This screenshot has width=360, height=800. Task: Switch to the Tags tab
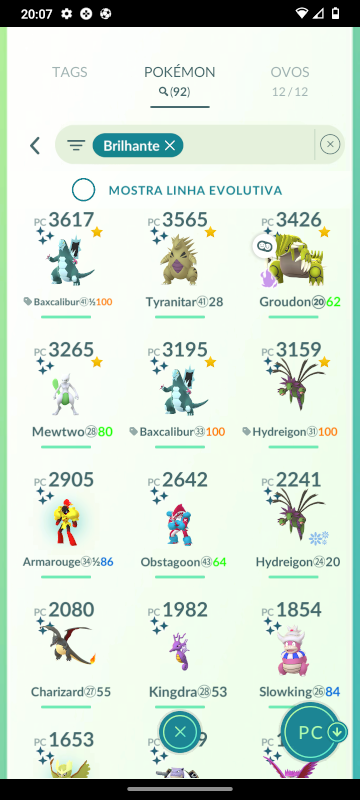pyautogui.click(x=69, y=72)
